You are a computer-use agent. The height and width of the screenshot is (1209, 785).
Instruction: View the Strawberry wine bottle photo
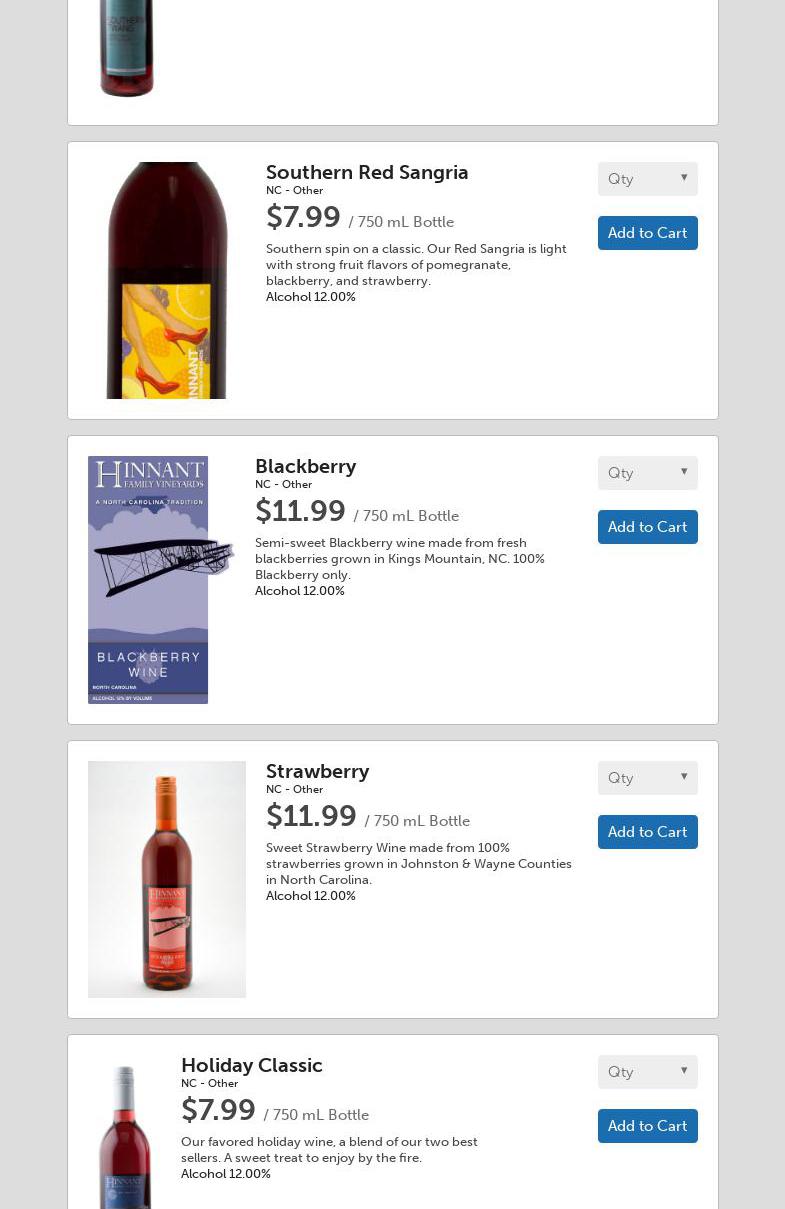click(167, 879)
